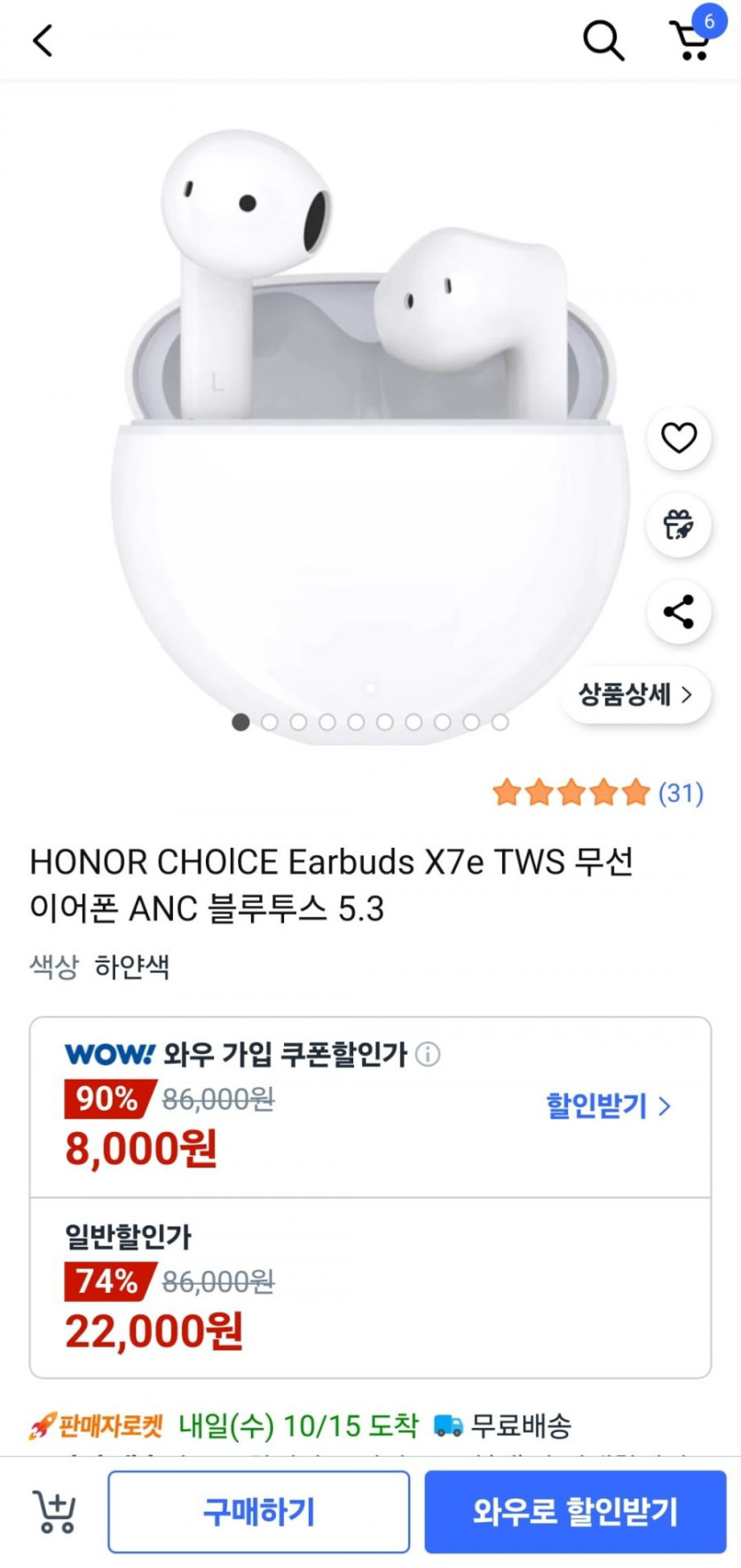Add item to cart via cart-plus icon

point(55,1511)
